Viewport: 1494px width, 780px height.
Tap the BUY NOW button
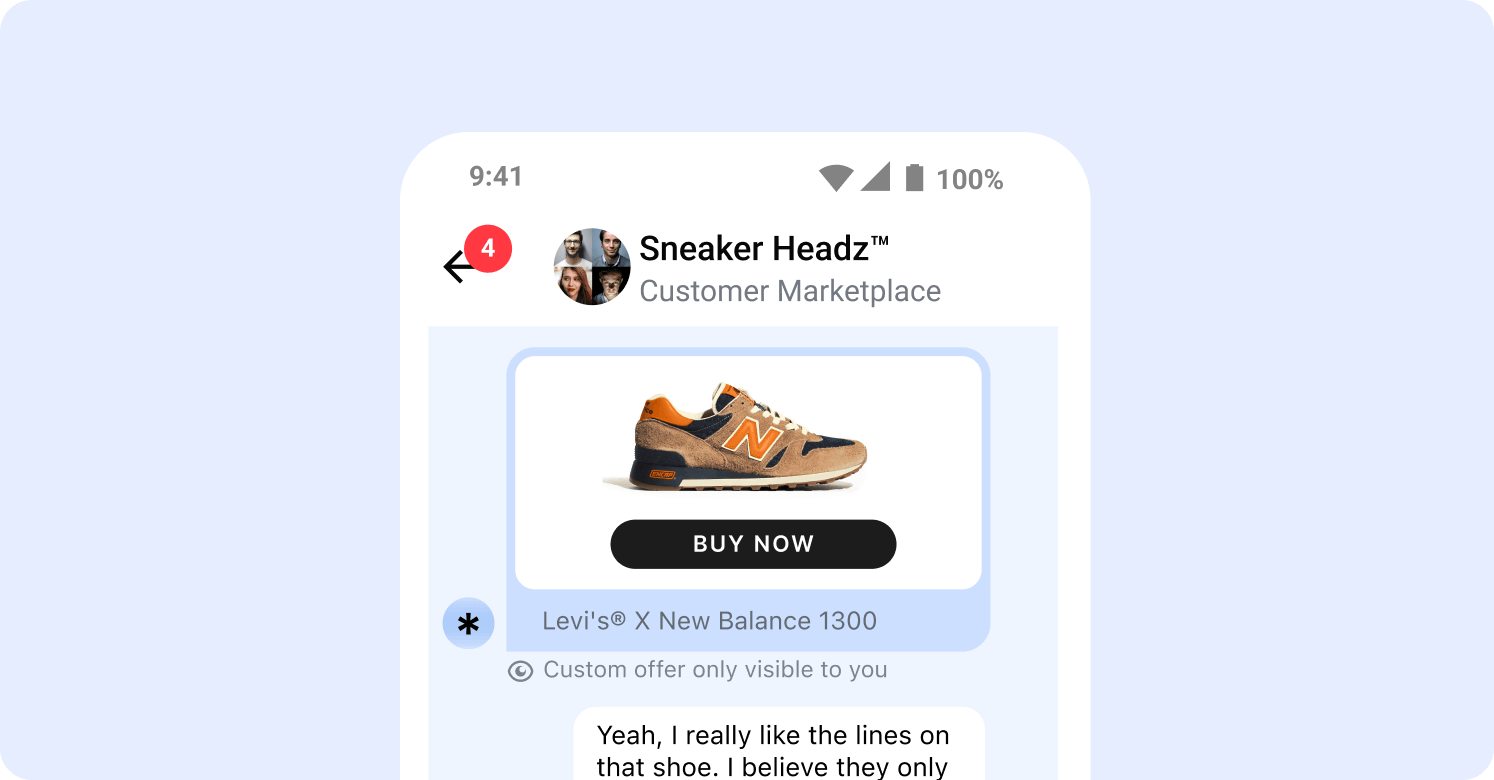(x=753, y=544)
